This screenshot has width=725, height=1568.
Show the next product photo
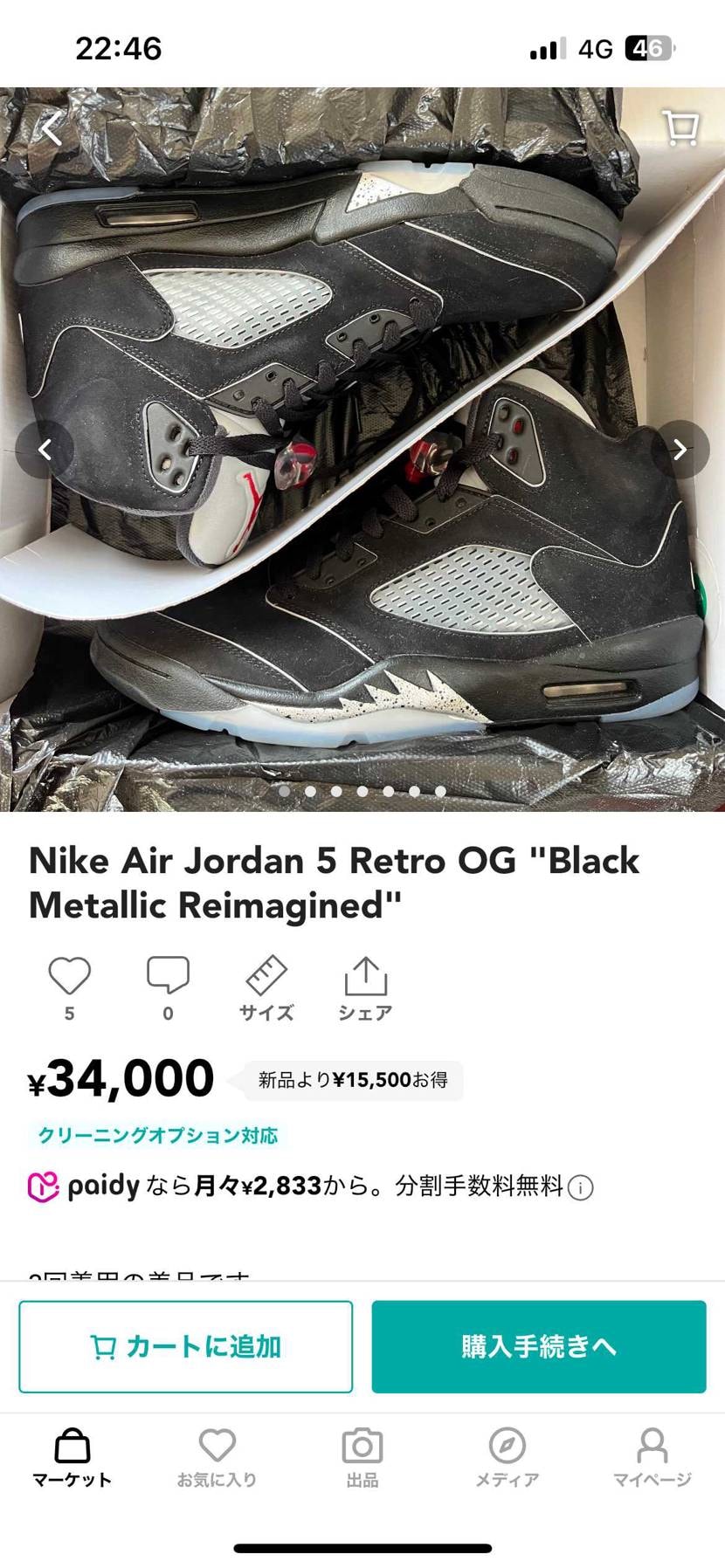coord(680,450)
